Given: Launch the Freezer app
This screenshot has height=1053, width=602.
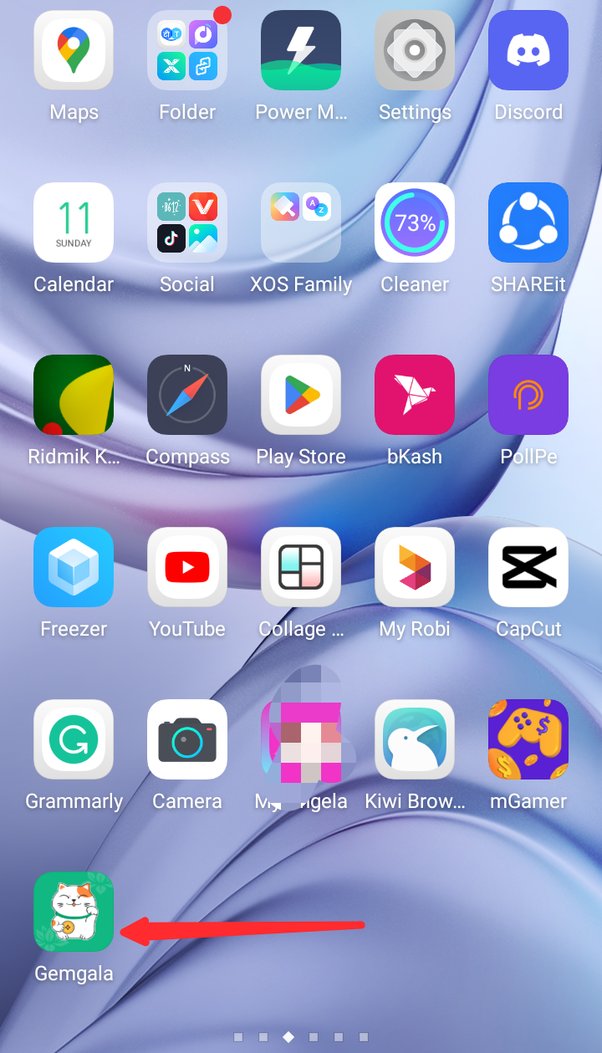Looking at the screenshot, I should (x=73, y=567).
